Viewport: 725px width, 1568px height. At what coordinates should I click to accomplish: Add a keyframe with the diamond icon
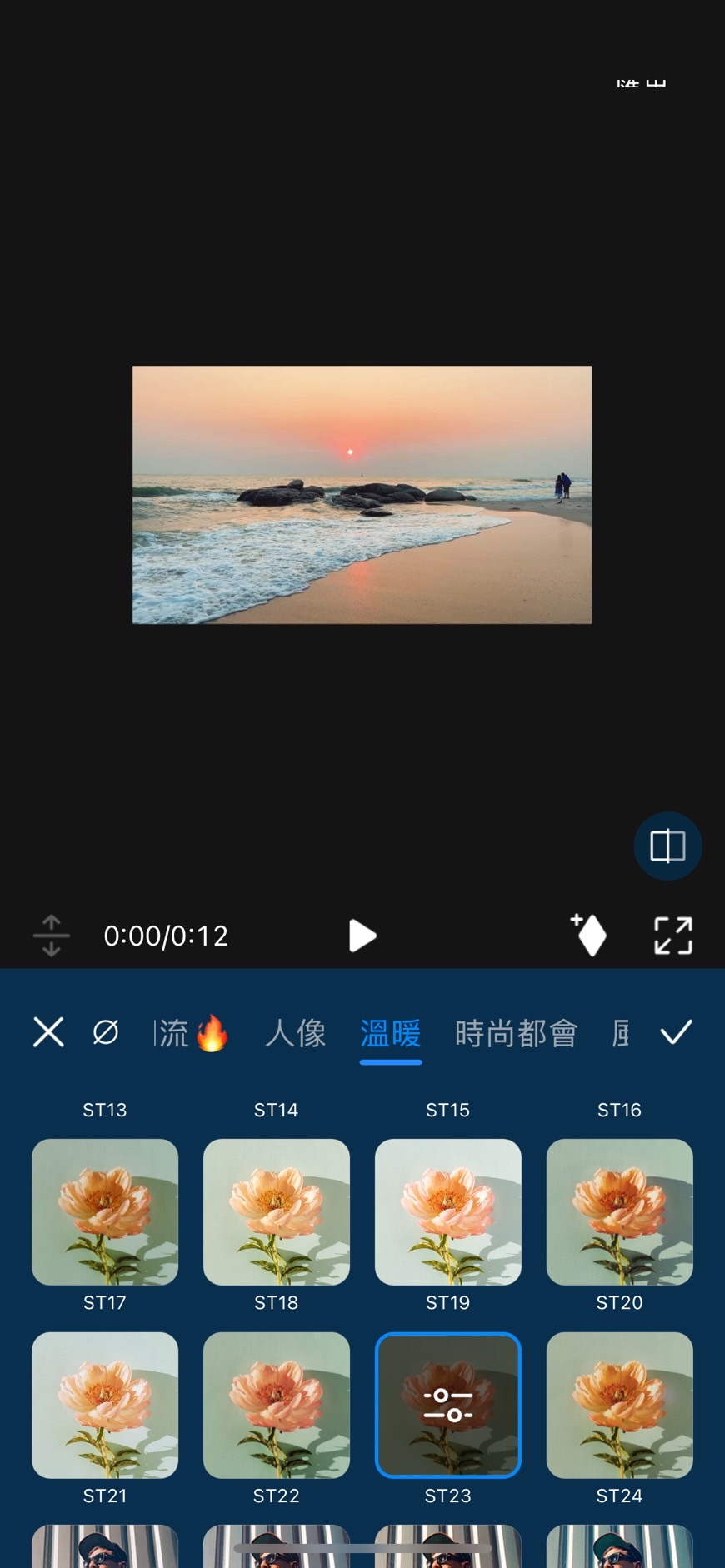[x=589, y=935]
